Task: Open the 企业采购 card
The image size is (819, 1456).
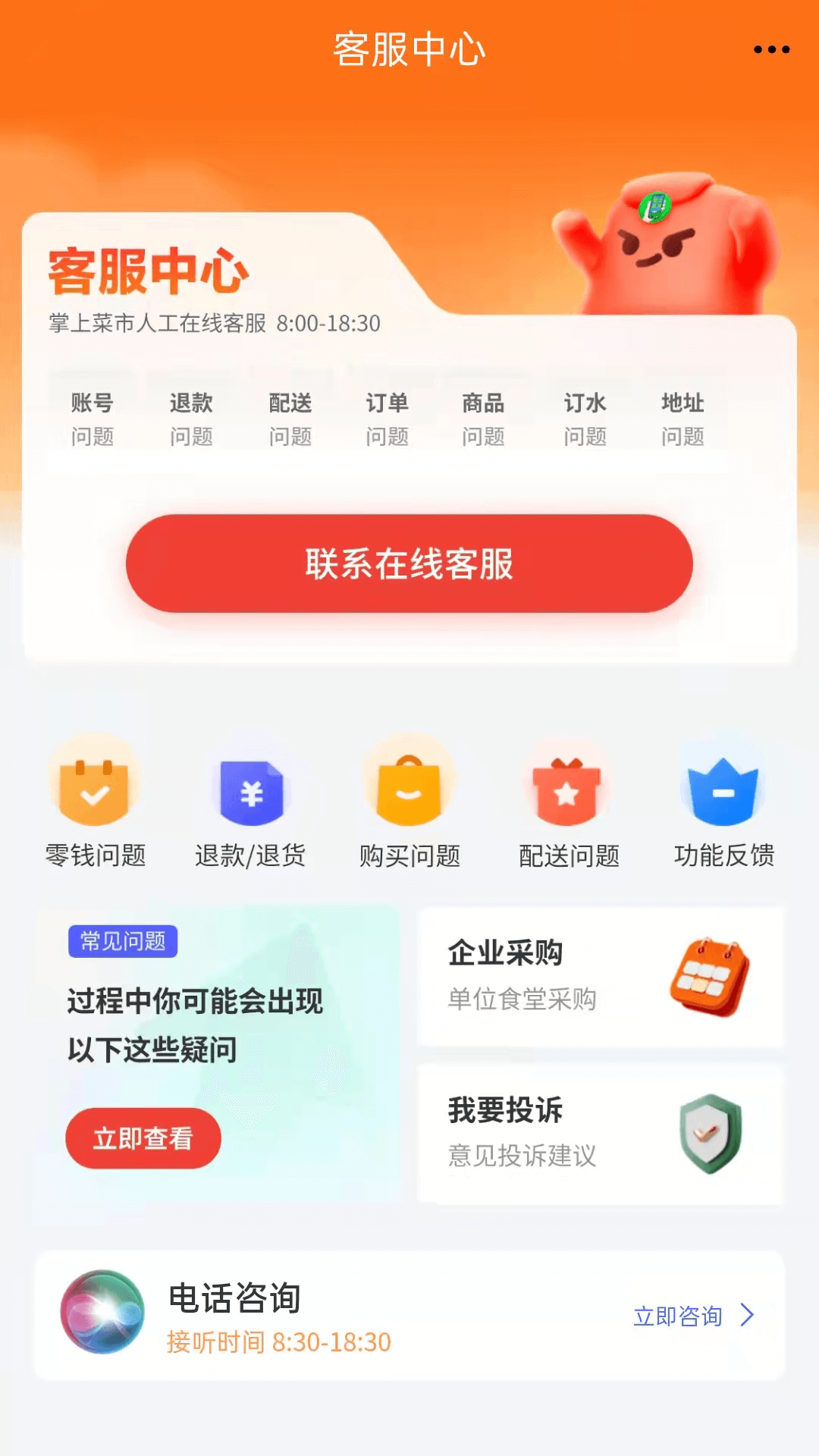Action: pyautogui.click(x=600, y=977)
